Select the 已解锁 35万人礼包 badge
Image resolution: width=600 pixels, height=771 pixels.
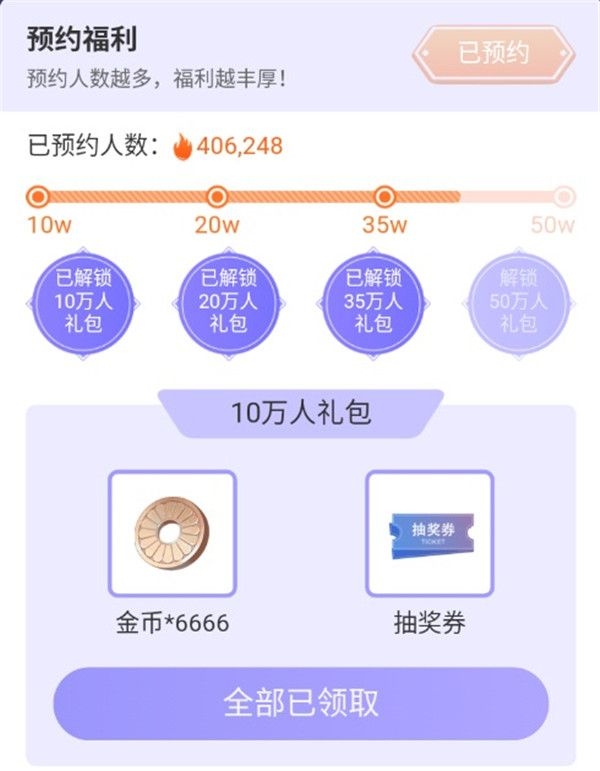click(x=372, y=301)
